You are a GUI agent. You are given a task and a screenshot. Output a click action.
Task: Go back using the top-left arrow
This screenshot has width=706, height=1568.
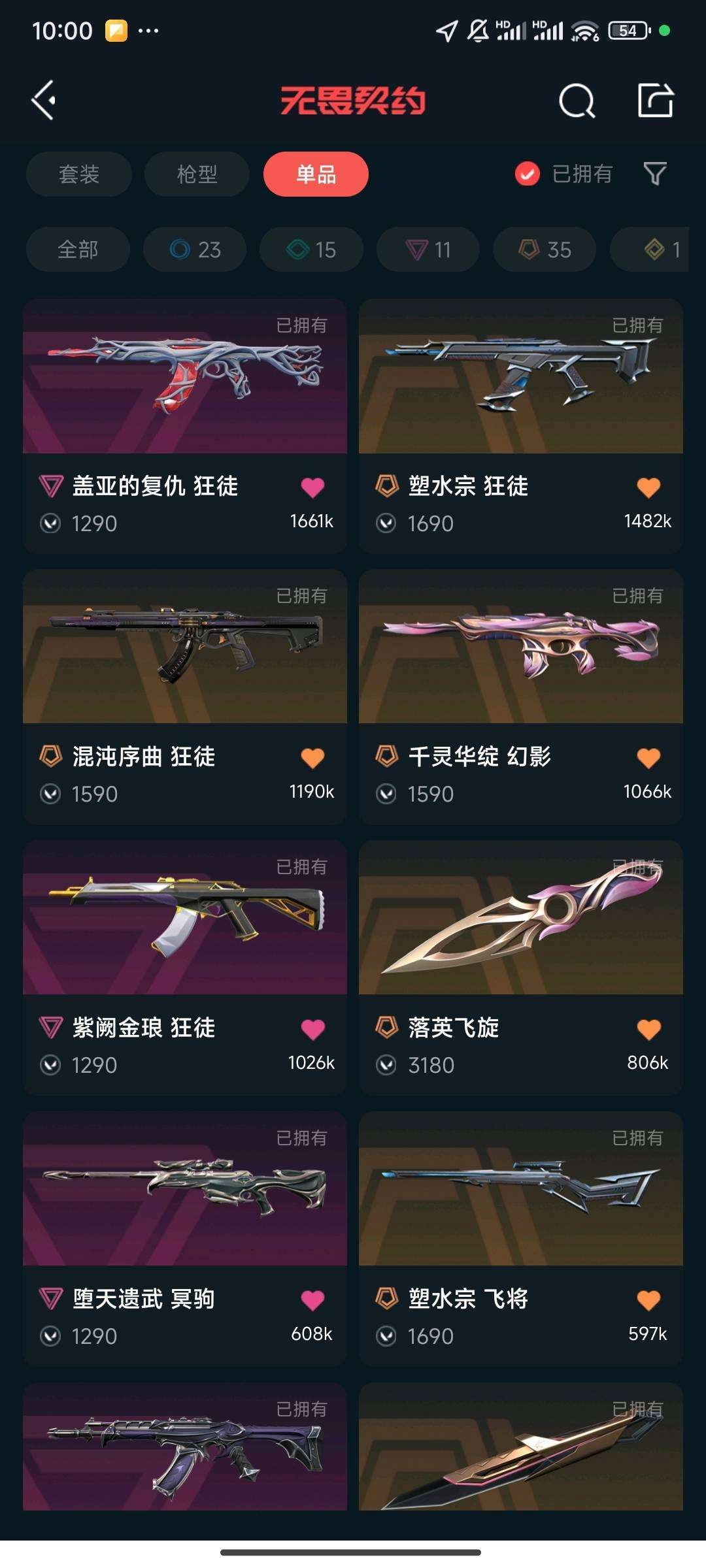44,101
